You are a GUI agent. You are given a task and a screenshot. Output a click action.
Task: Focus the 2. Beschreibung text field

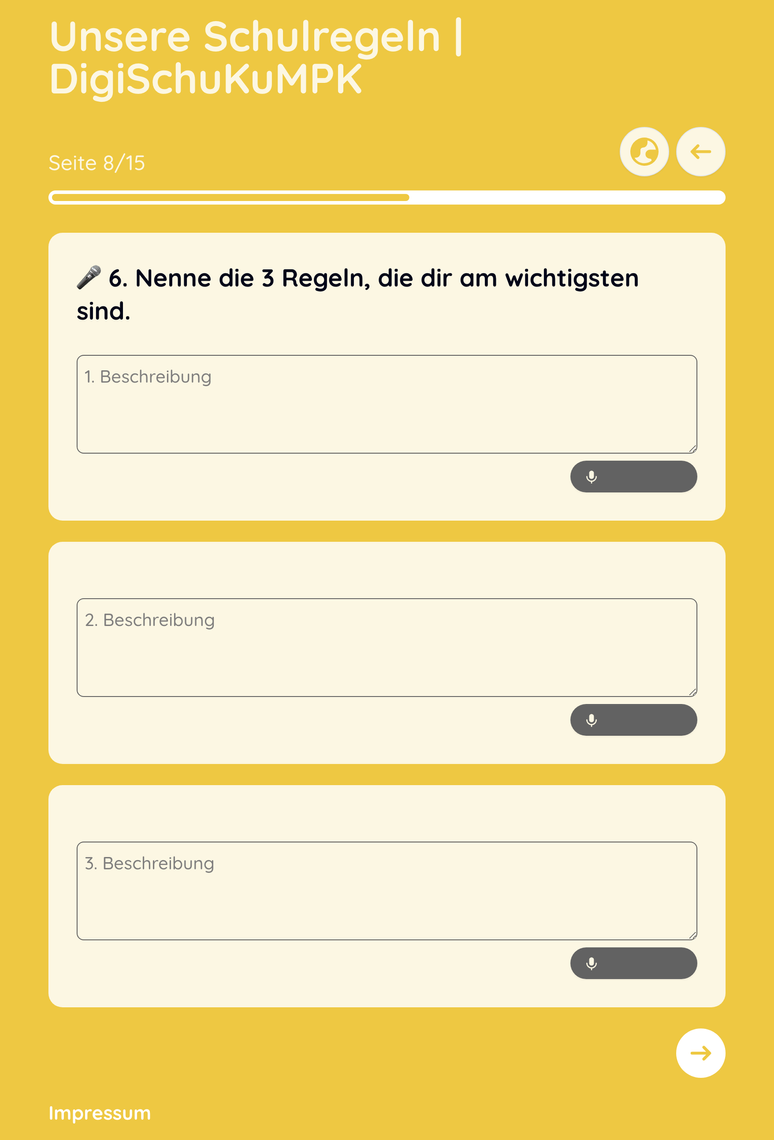[x=387, y=648]
